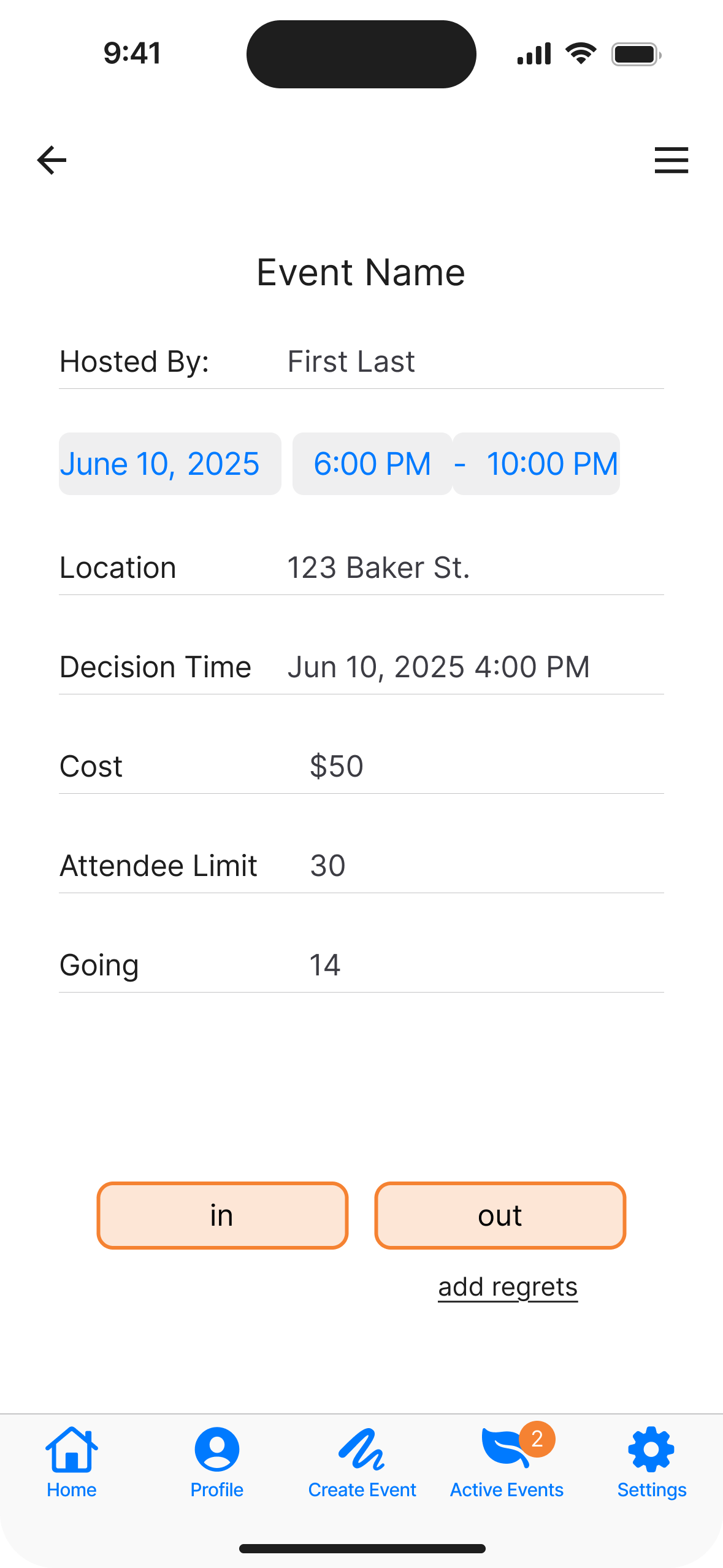Screen dimensions: 723x1568
Task: Go to the Create Event tab
Action: 362,1462
